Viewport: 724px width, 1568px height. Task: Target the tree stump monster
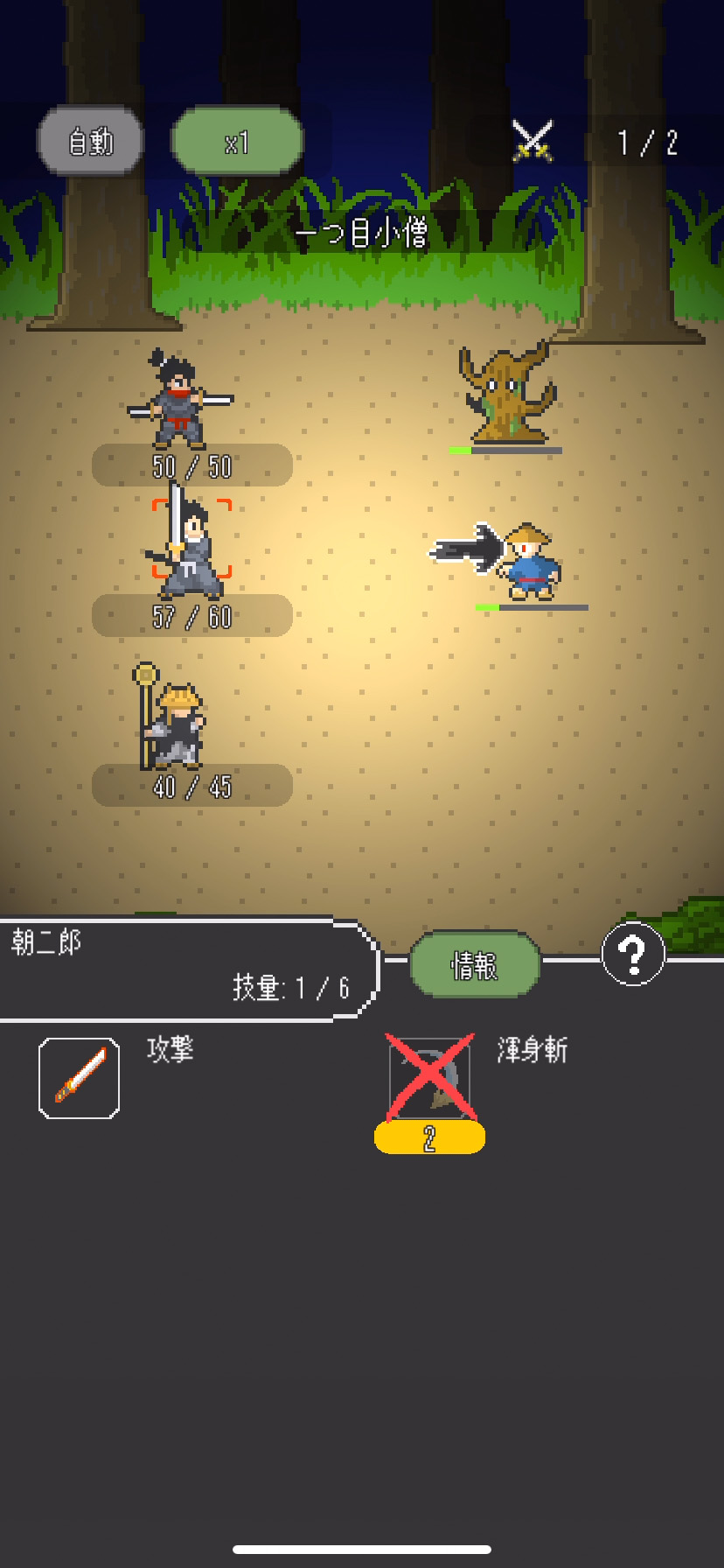pyautogui.click(x=506, y=394)
